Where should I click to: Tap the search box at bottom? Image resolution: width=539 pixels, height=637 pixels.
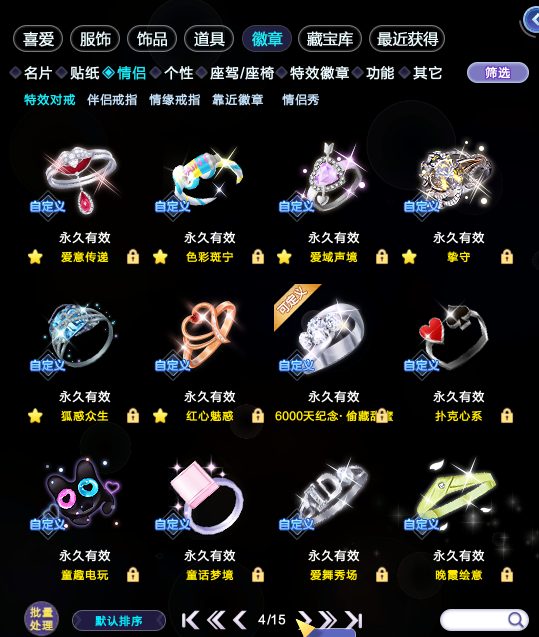pyautogui.click(x=484, y=620)
